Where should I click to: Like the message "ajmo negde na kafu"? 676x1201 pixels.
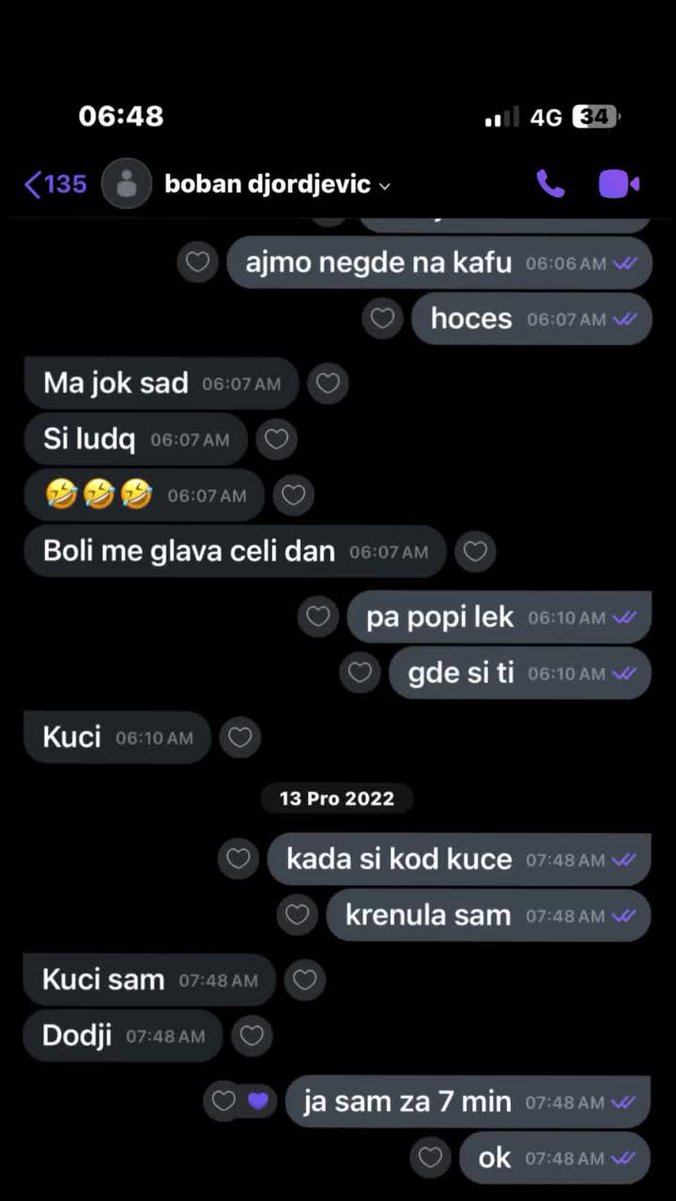[x=198, y=263]
